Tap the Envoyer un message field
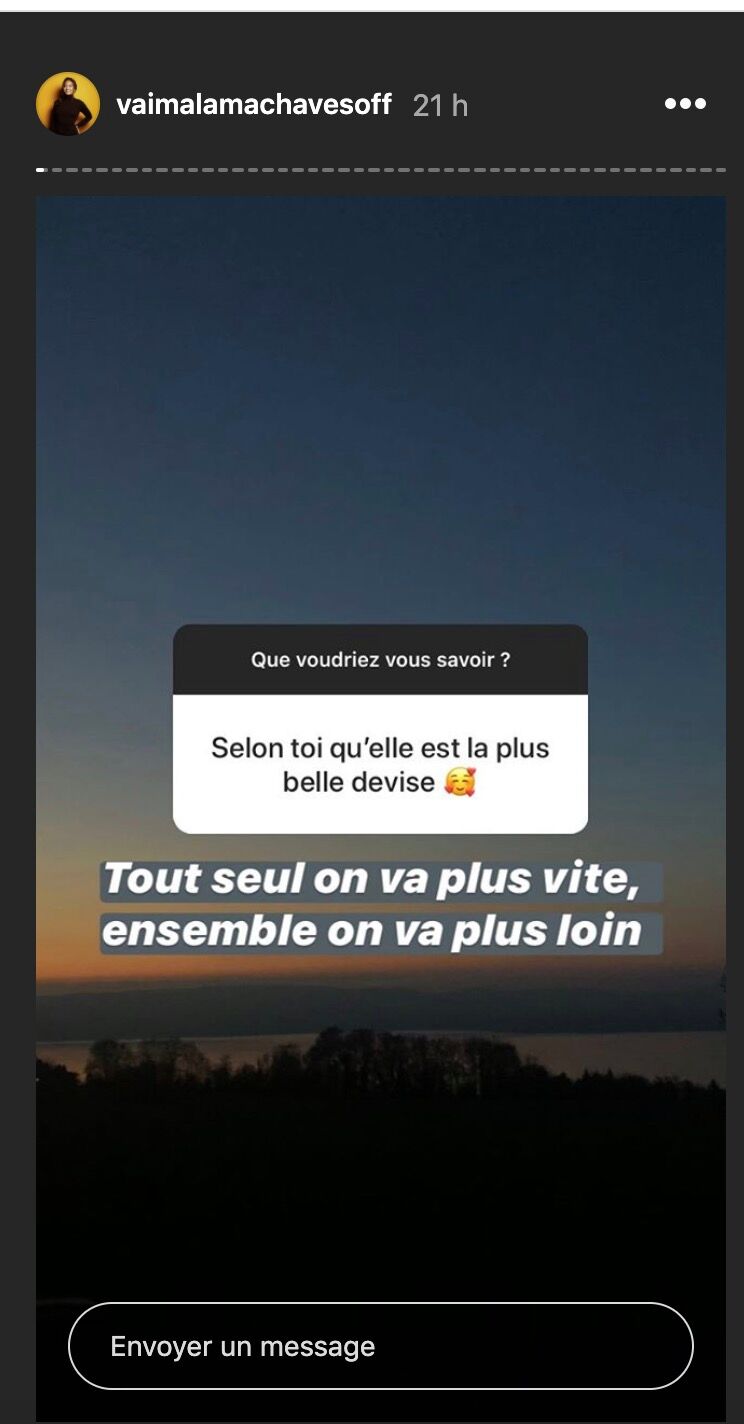The height and width of the screenshot is (1424, 744). 380,1346
